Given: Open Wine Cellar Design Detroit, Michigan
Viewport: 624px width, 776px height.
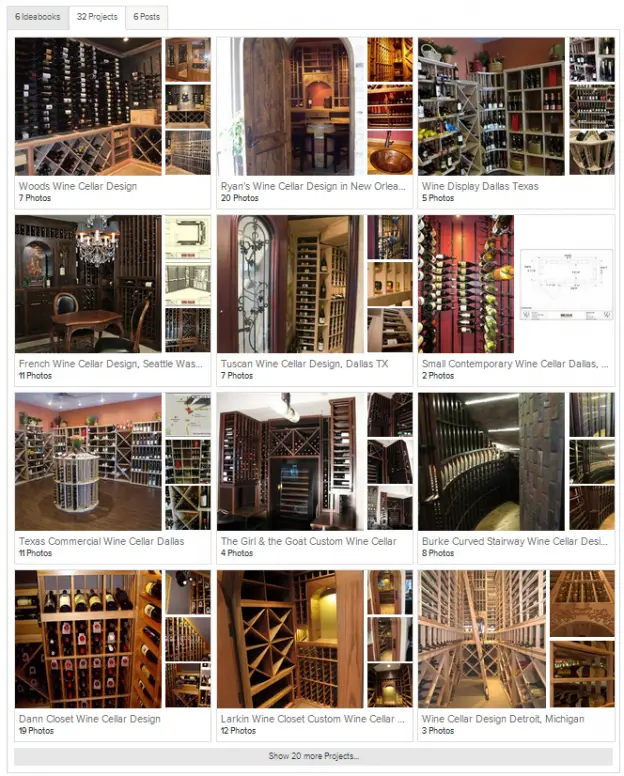Looking at the screenshot, I should 503,718.
